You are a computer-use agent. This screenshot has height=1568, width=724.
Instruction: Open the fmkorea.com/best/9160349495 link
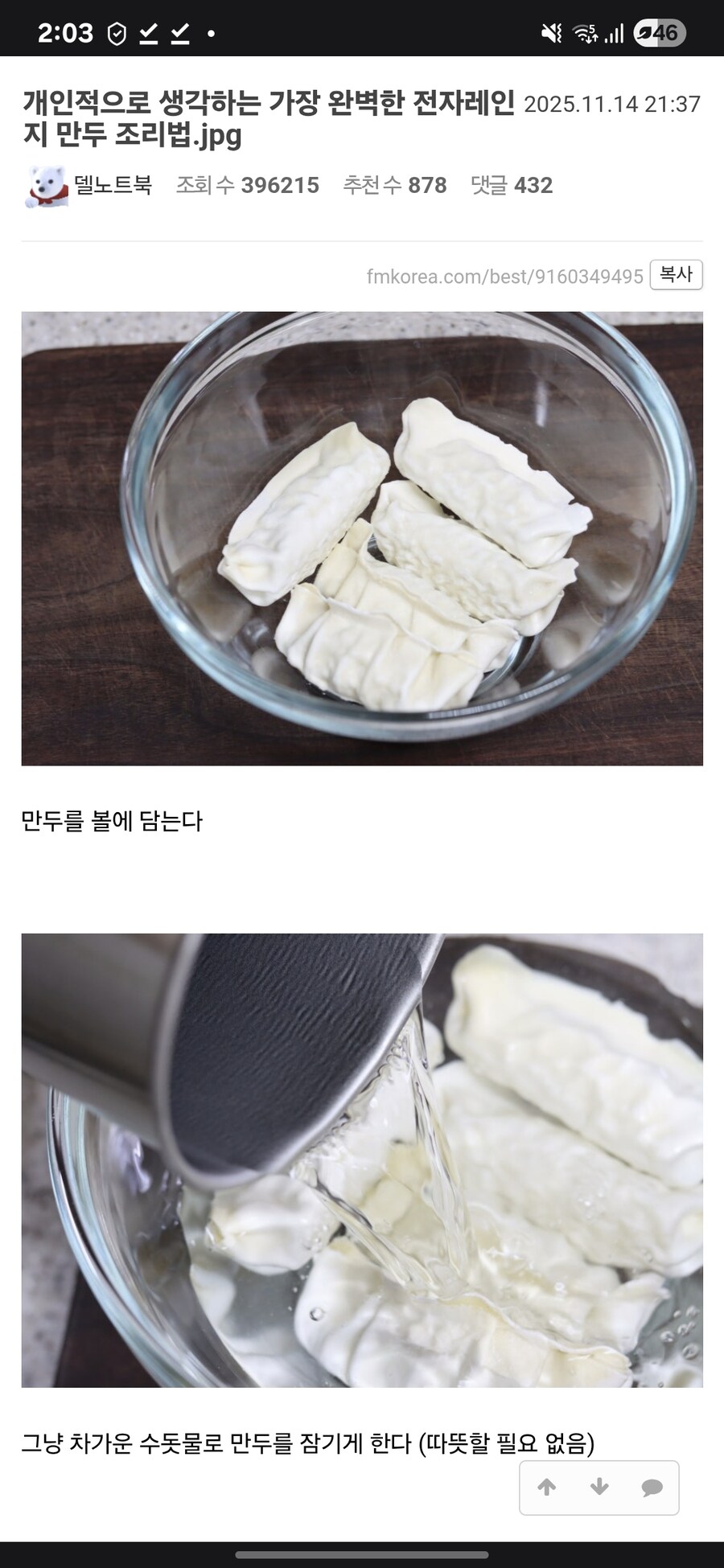point(504,277)
